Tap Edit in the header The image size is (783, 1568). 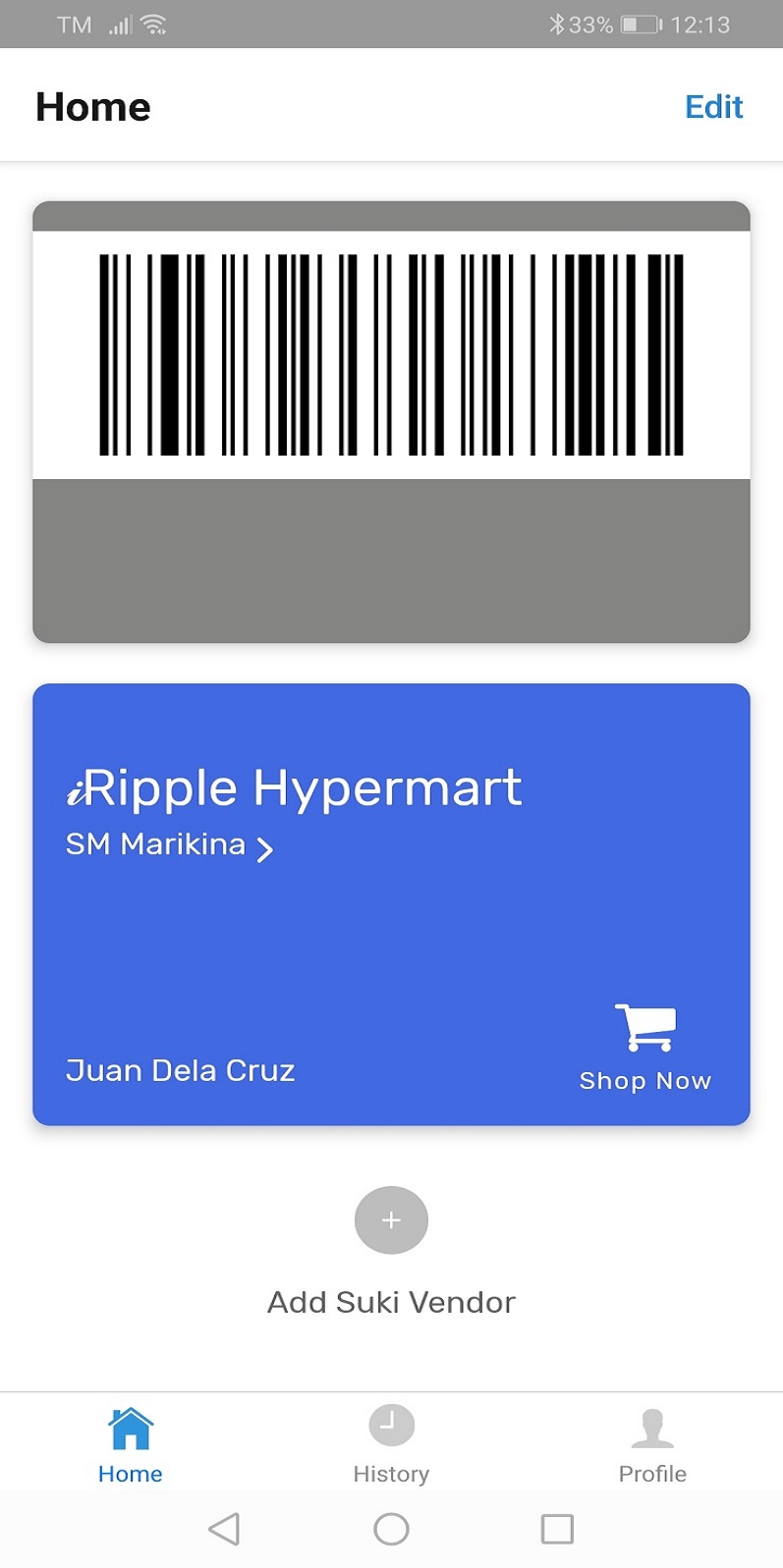pyautogui.click(x=713, y=107)
